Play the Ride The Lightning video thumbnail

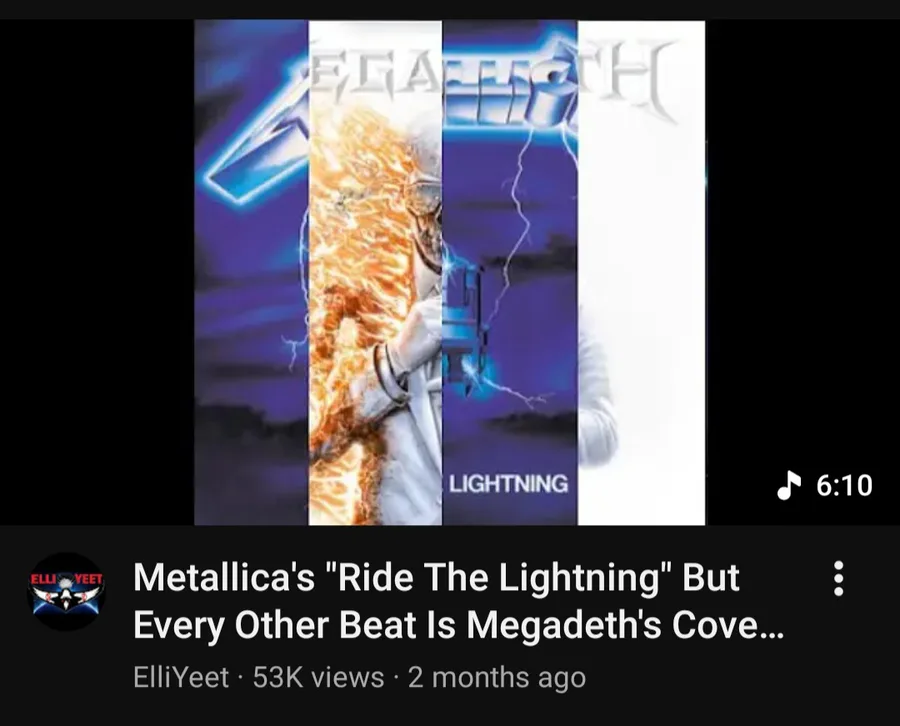pos(450,272)
